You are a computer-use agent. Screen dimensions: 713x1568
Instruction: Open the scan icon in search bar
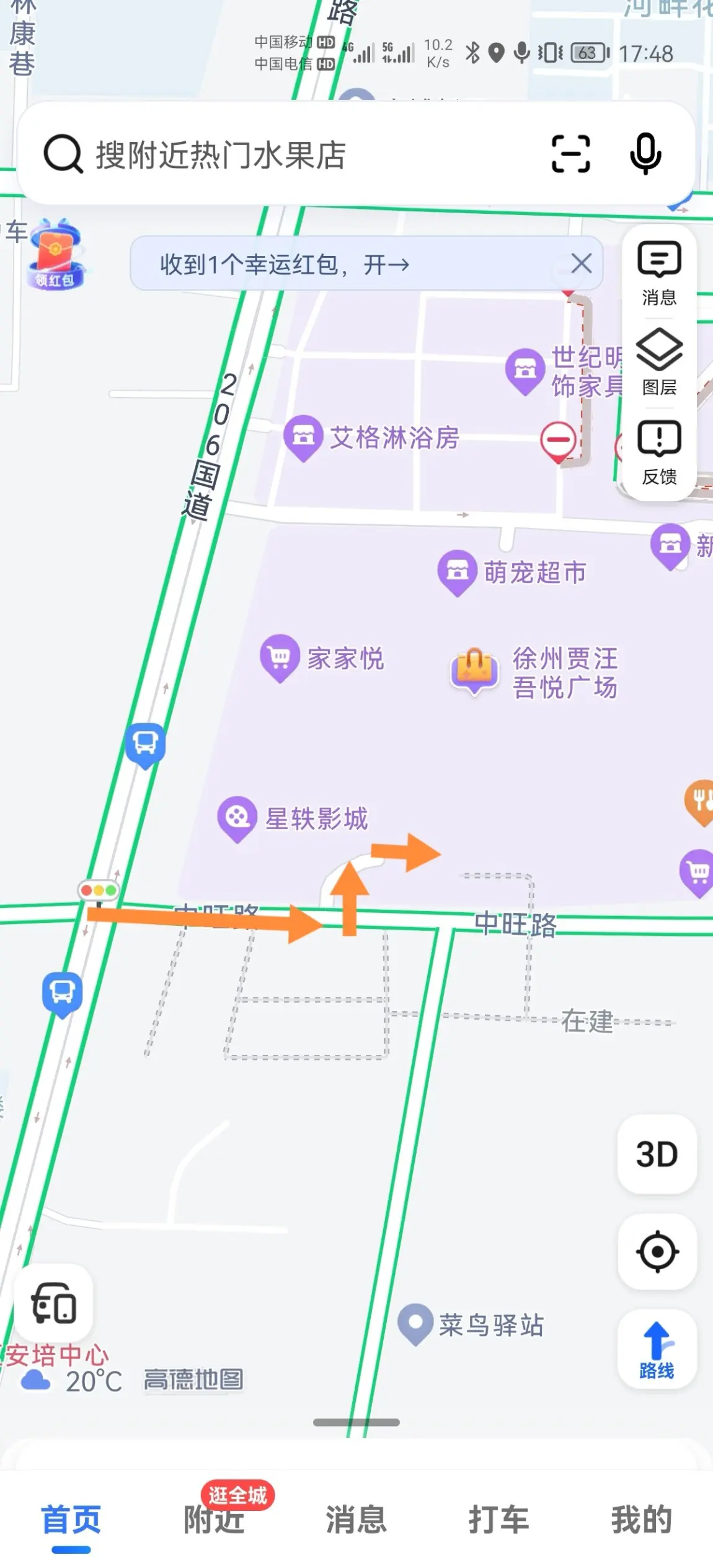tap(570, 154)
